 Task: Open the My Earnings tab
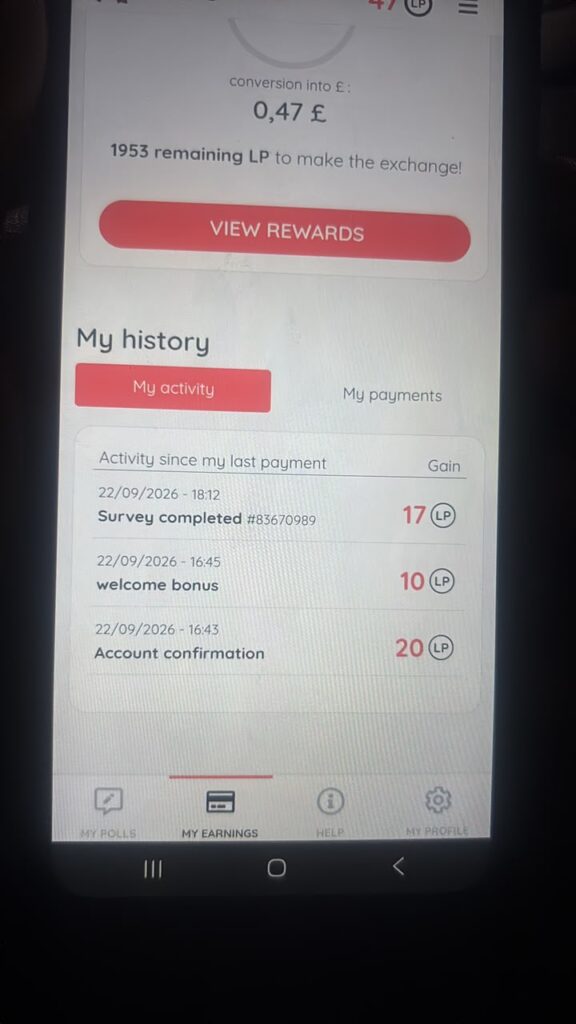[220, 812]
